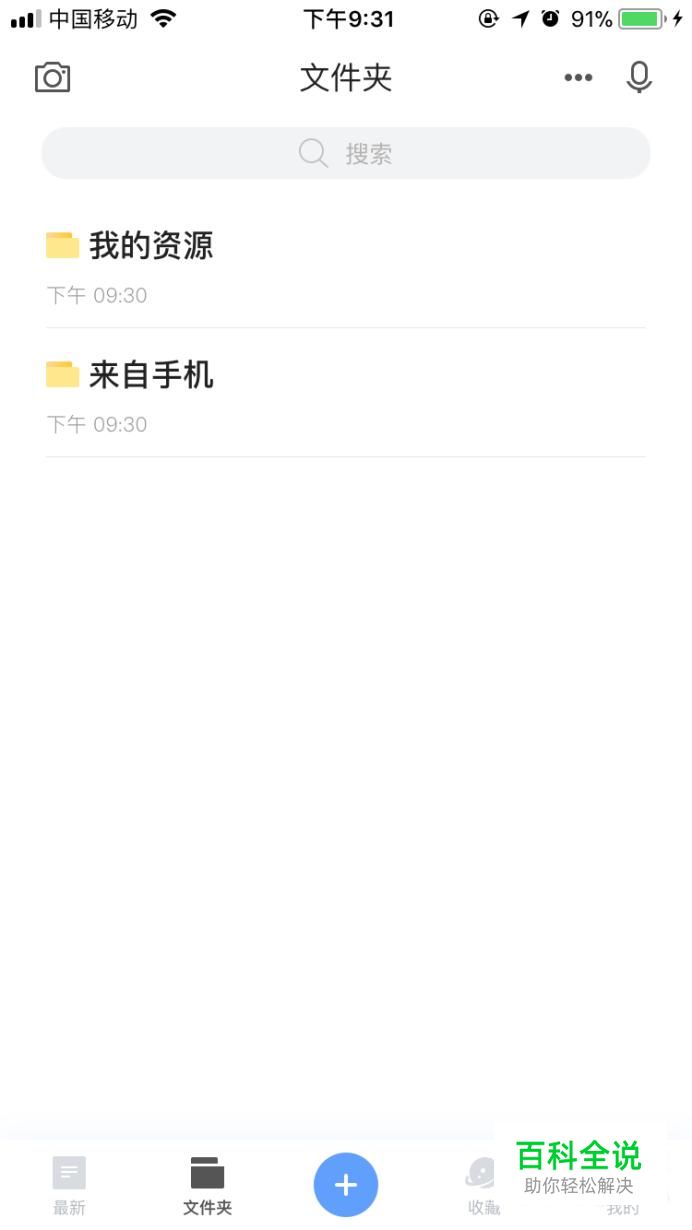Viewport: 692px width, 1230px height.
Task: Switch to the 最新 tab
Action: coord(69,1186)
